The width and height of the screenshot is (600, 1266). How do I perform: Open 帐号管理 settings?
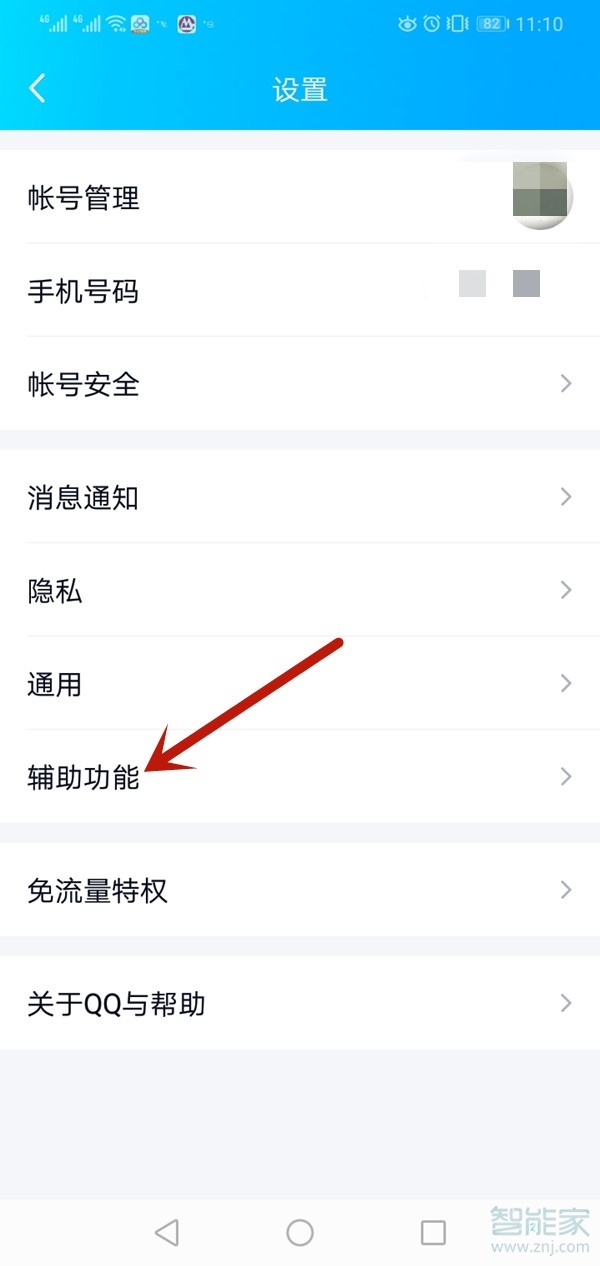click(300, 198)
